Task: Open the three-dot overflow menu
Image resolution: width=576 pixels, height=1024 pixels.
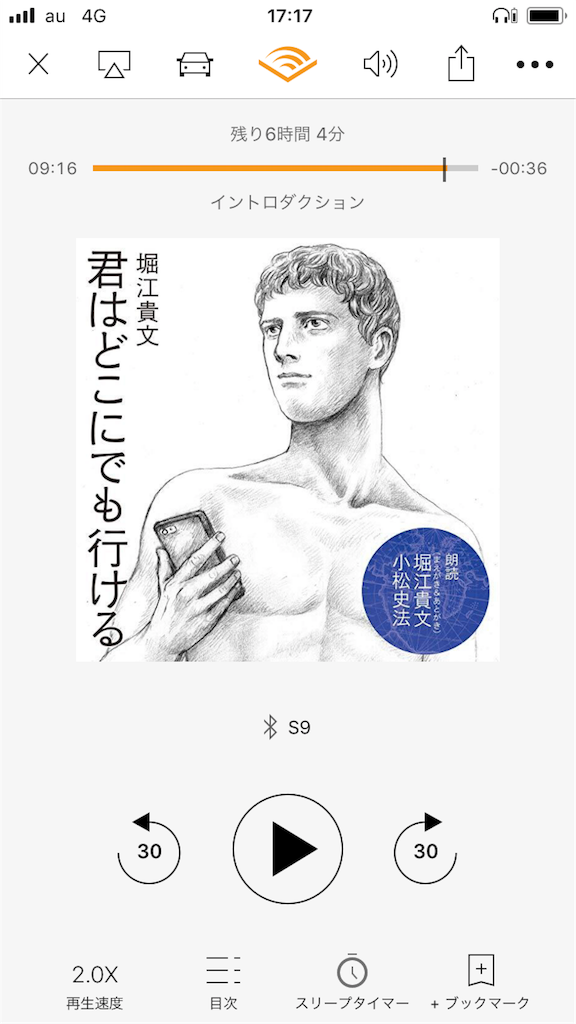Action: tap(535, 65)
